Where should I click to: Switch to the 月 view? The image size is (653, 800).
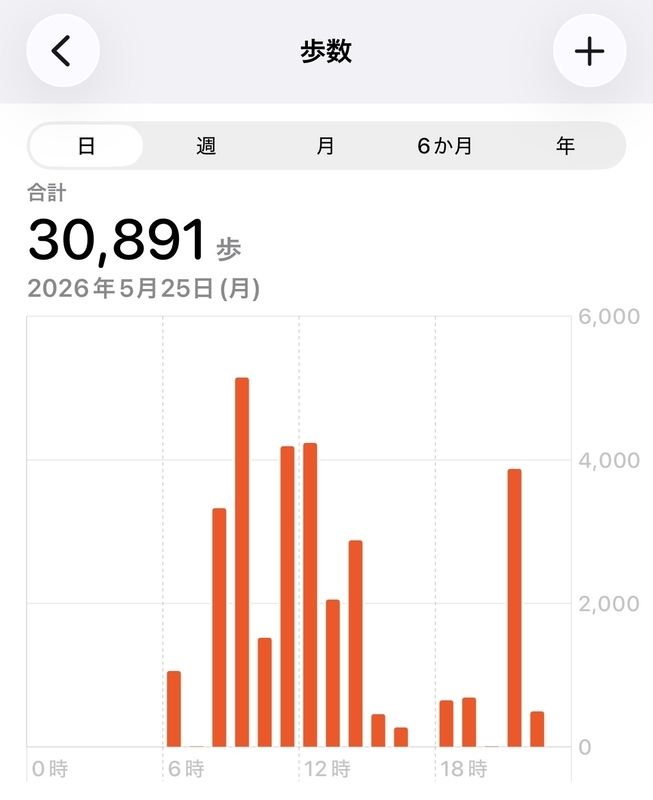(x=325, y=146)
